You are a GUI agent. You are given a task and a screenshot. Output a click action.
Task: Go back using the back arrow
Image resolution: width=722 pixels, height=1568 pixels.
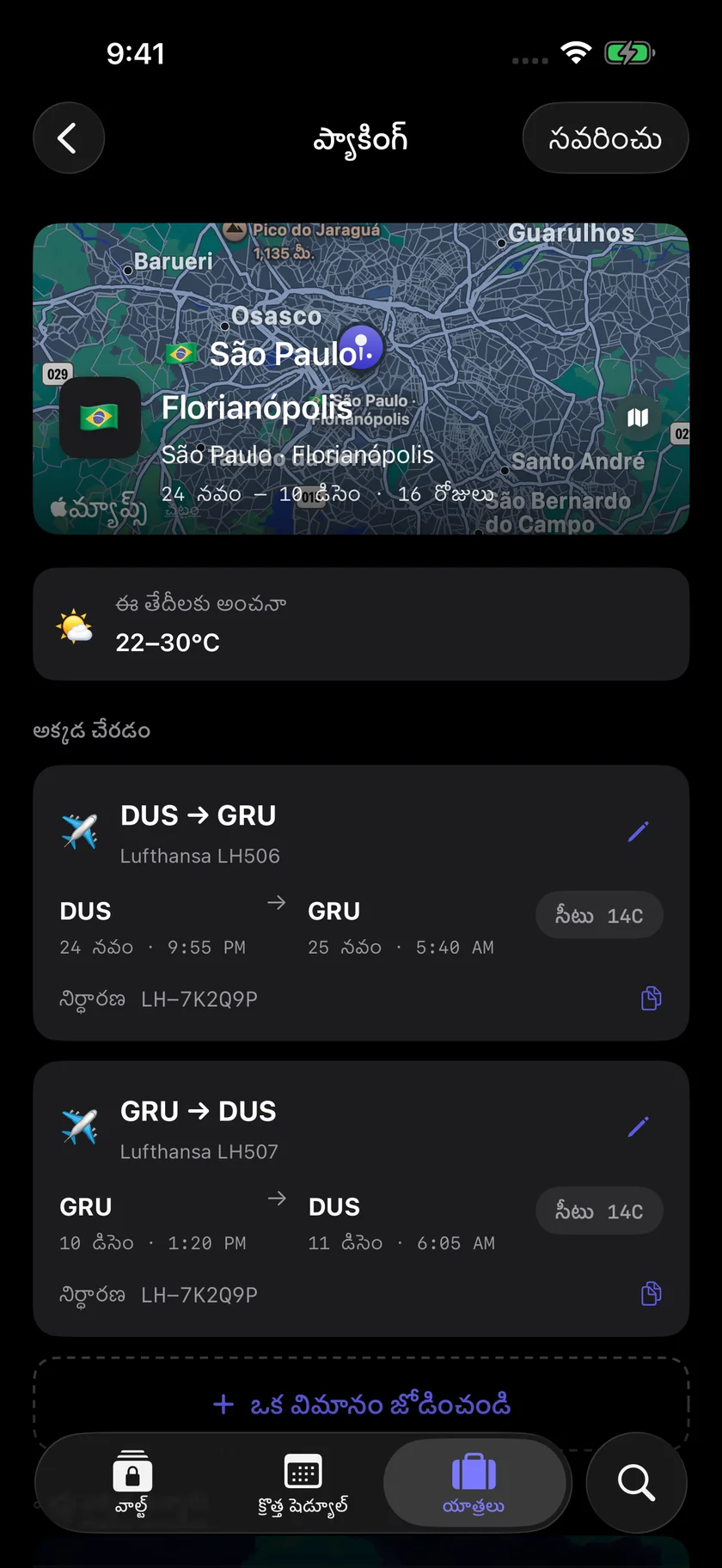[69, 138]
